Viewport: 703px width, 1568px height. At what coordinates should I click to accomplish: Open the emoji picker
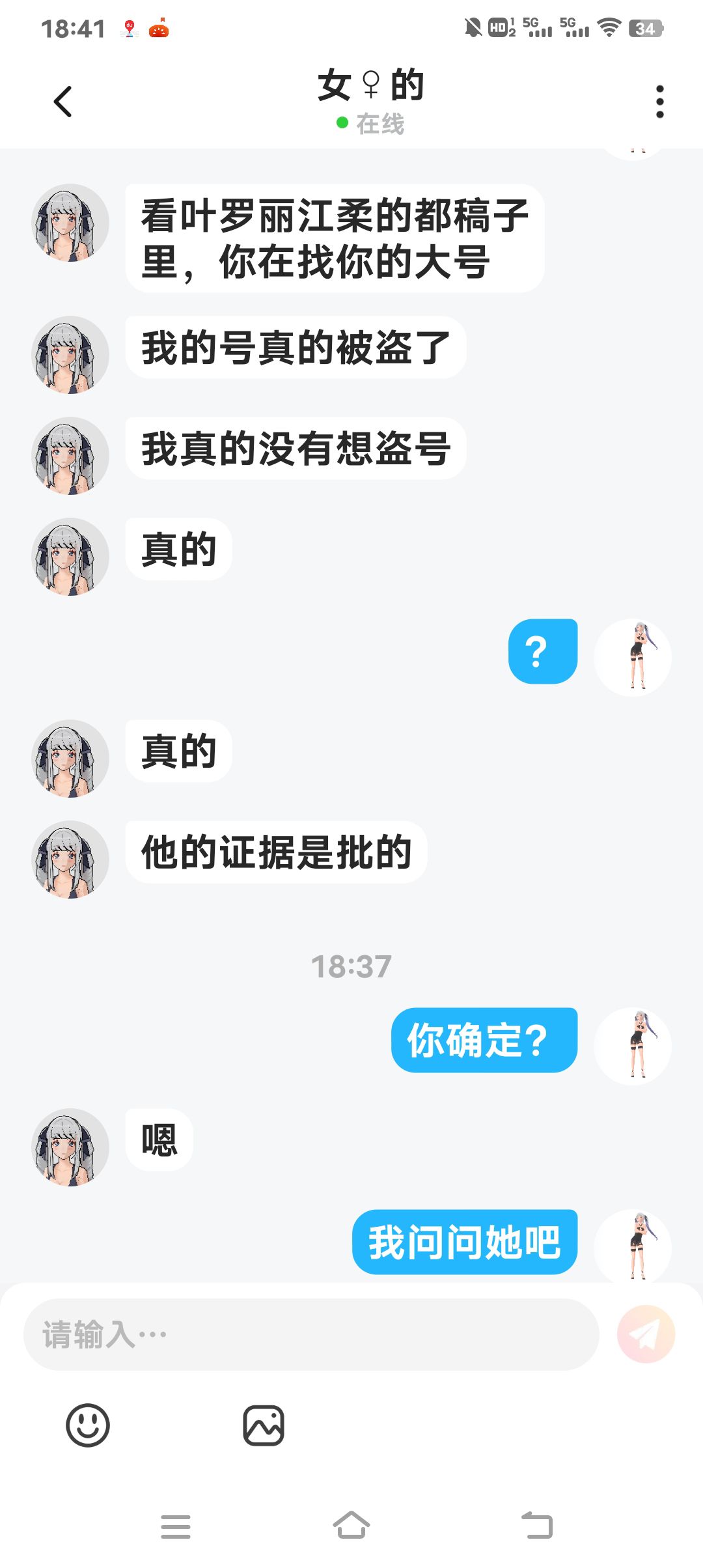88,1425
